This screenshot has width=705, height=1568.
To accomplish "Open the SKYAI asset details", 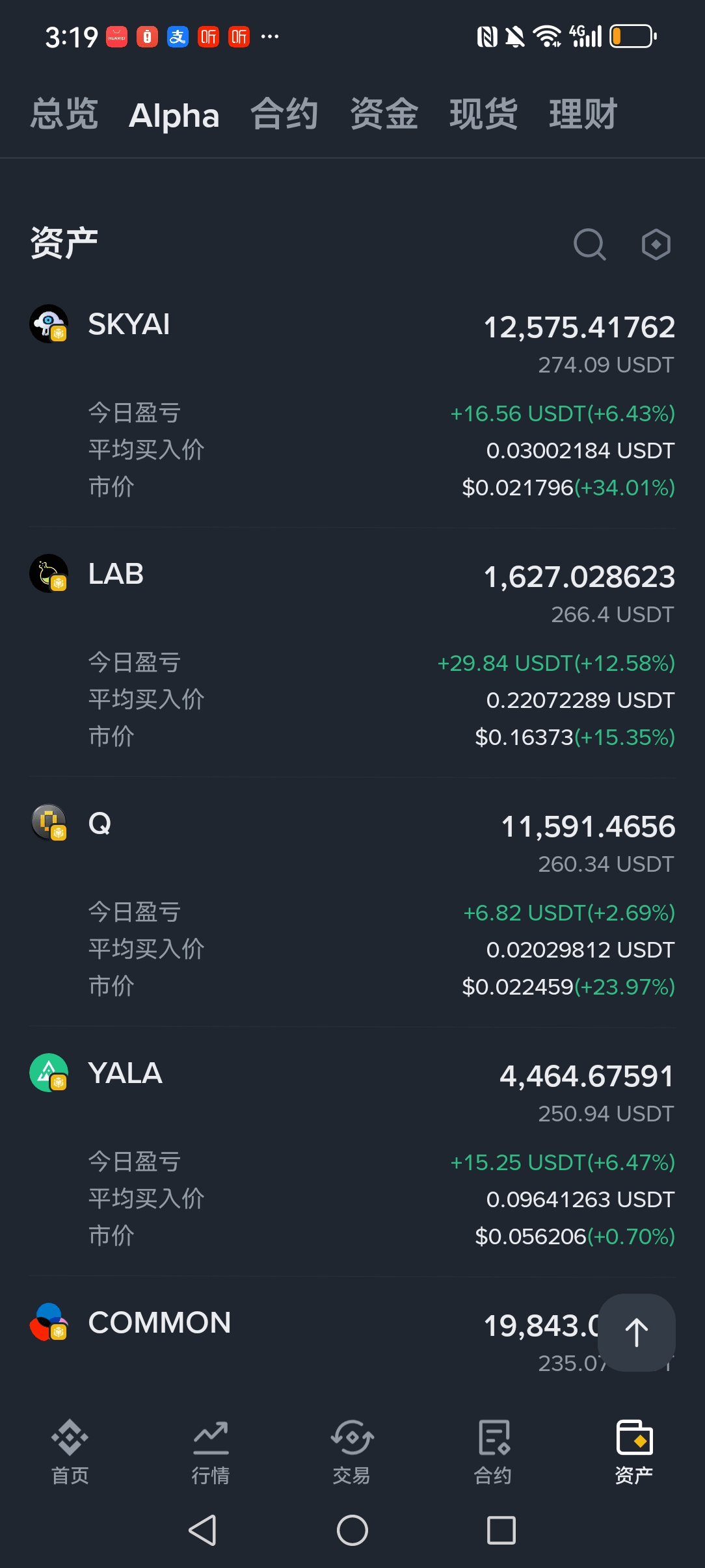I will click(x=129, y=324).
